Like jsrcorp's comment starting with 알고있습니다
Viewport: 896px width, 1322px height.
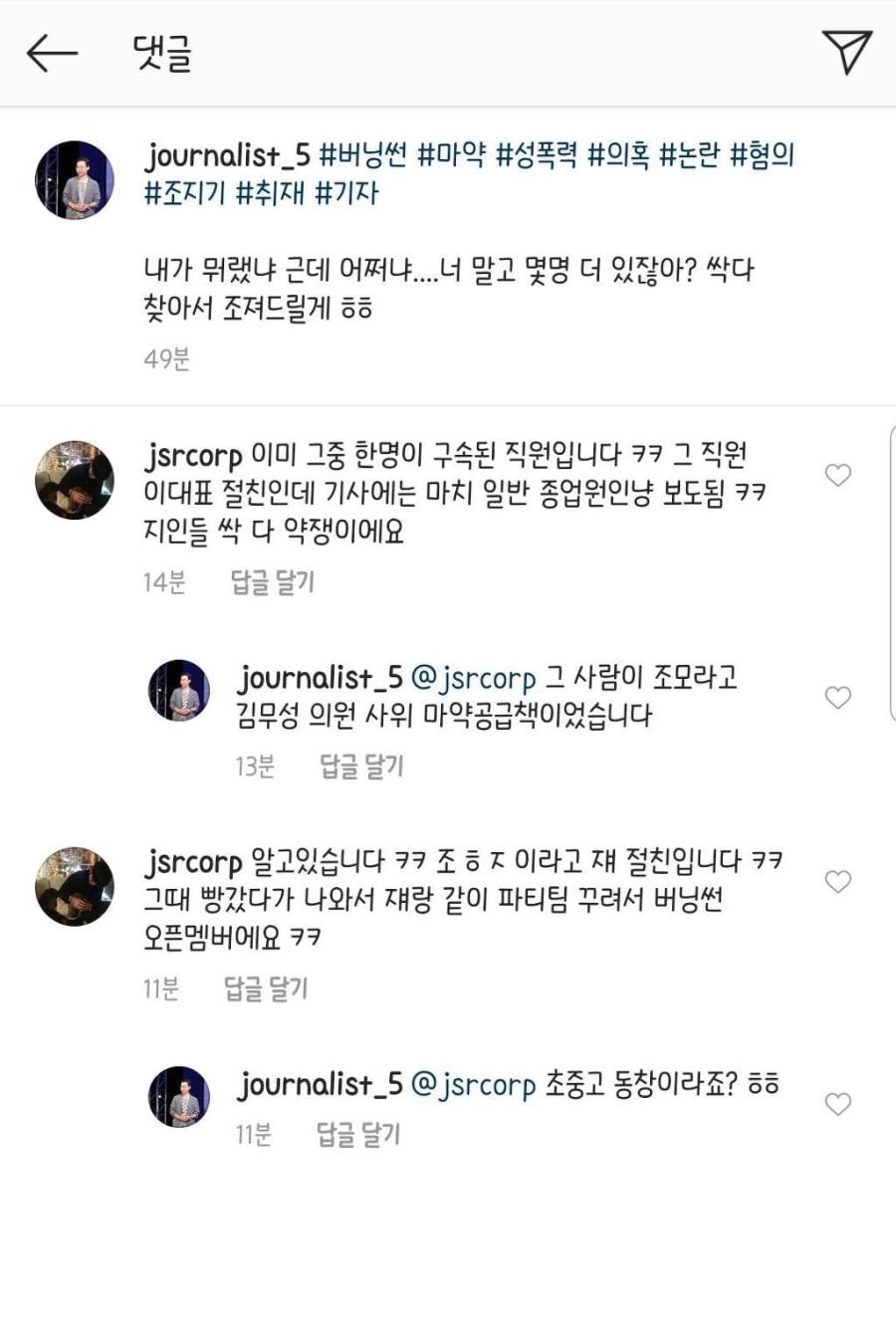pos(838,882)
